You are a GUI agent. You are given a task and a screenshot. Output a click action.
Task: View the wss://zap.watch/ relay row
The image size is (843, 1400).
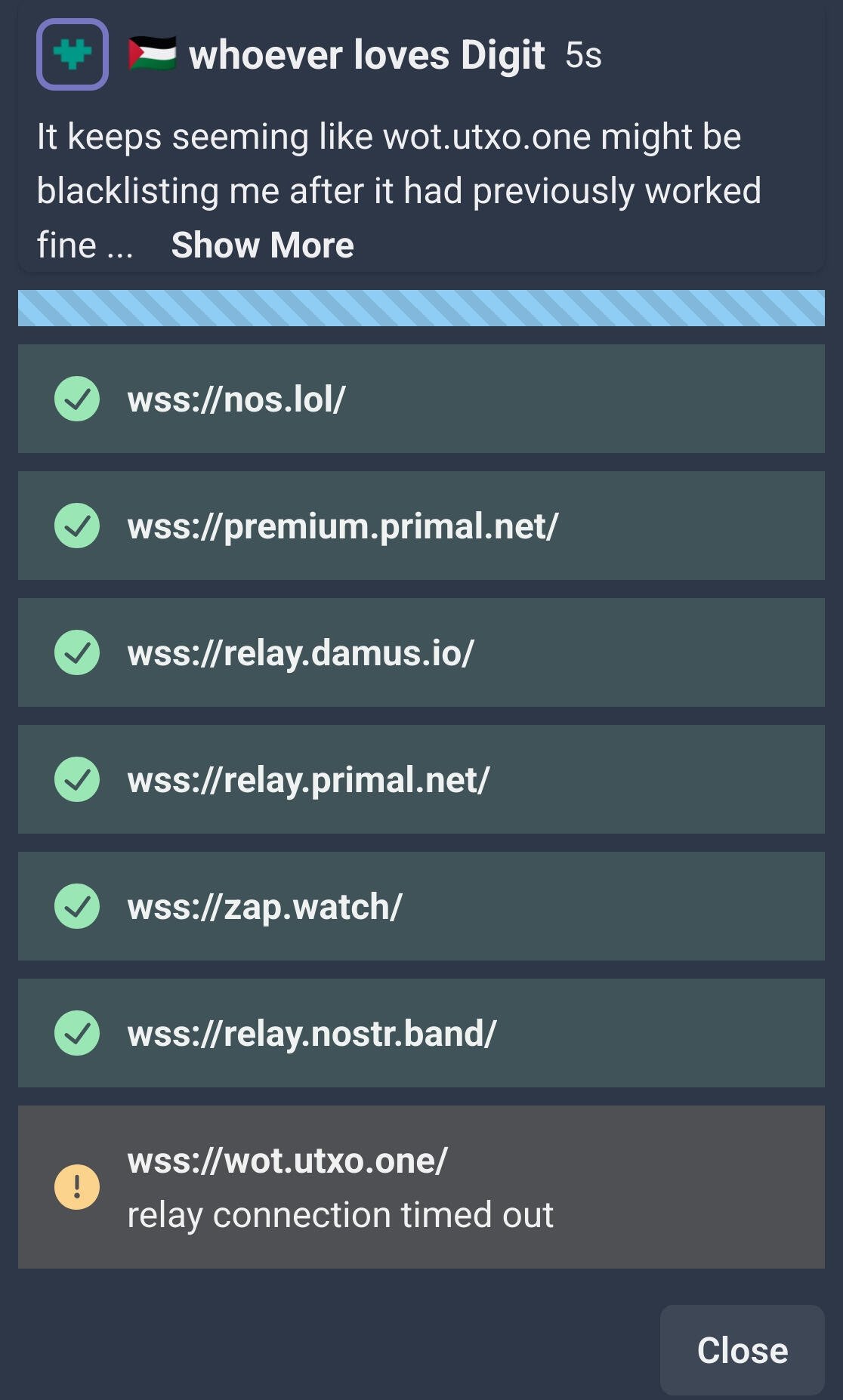click(421, 906)
